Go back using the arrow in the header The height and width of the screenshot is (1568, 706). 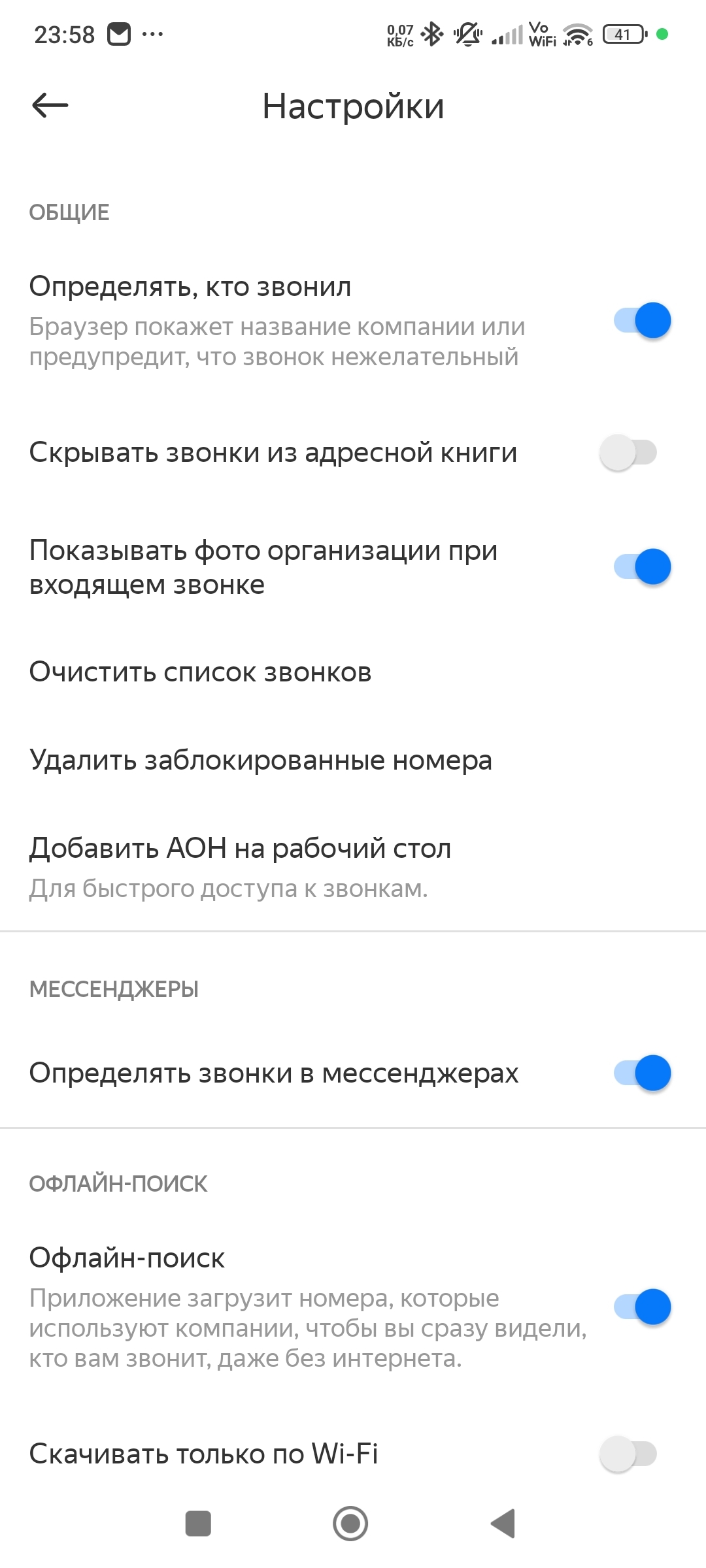50,105
